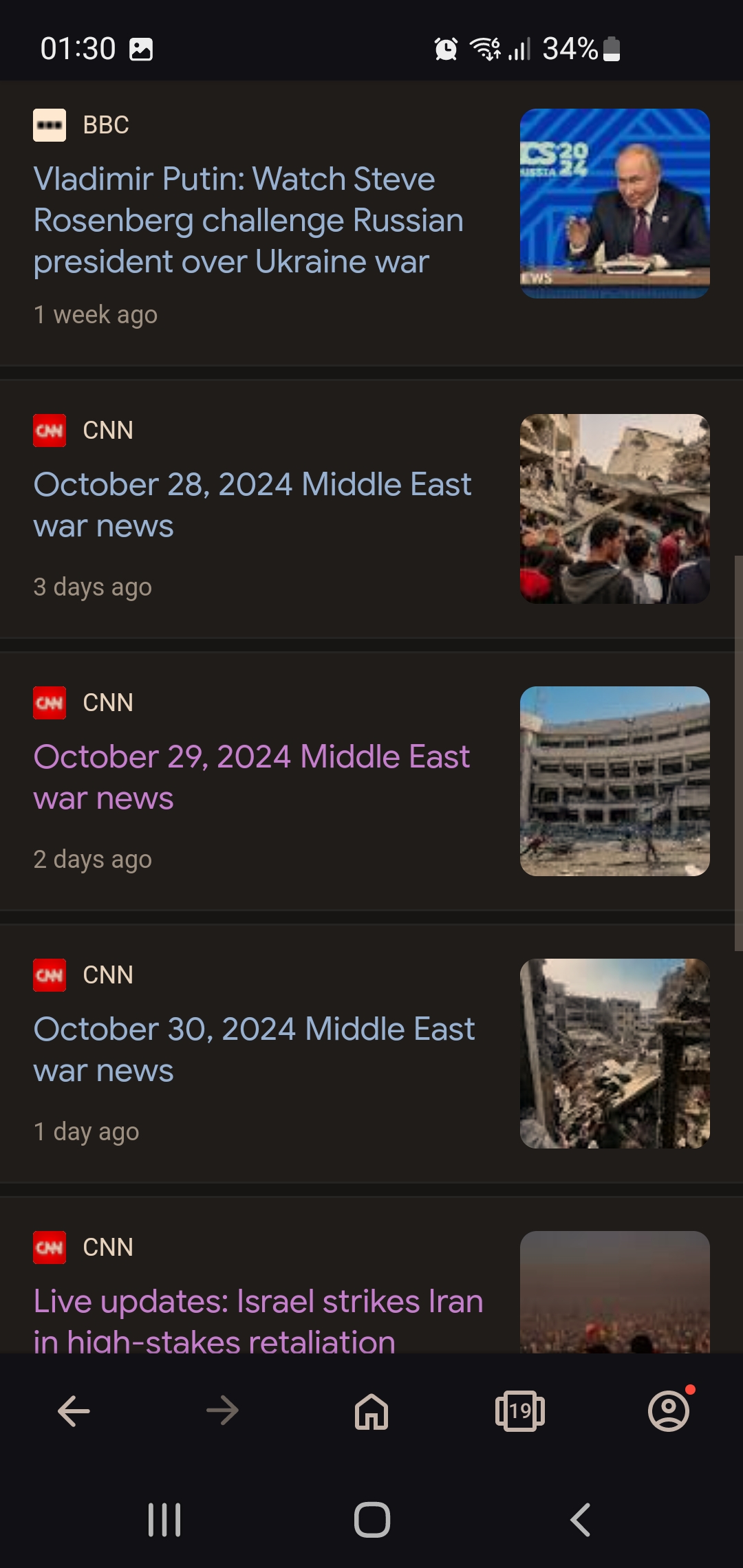
Task: Go to the browser home page
Action: click(x=371, y=1411)
